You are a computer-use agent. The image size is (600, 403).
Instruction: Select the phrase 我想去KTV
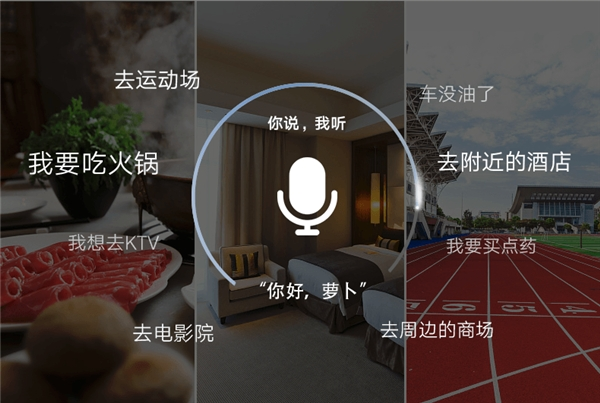click(x=114, y=242)
